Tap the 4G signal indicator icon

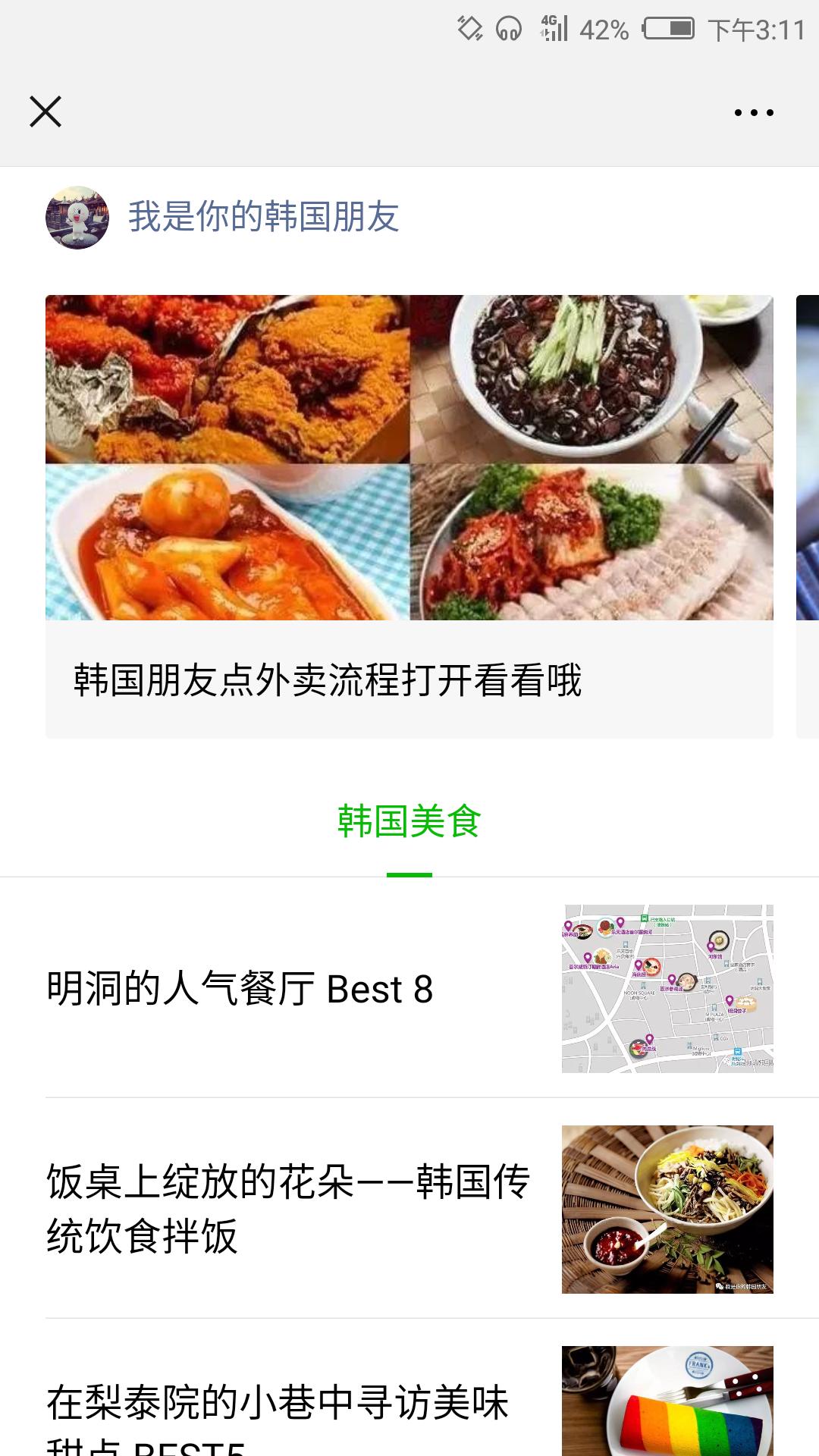[554, 30]
